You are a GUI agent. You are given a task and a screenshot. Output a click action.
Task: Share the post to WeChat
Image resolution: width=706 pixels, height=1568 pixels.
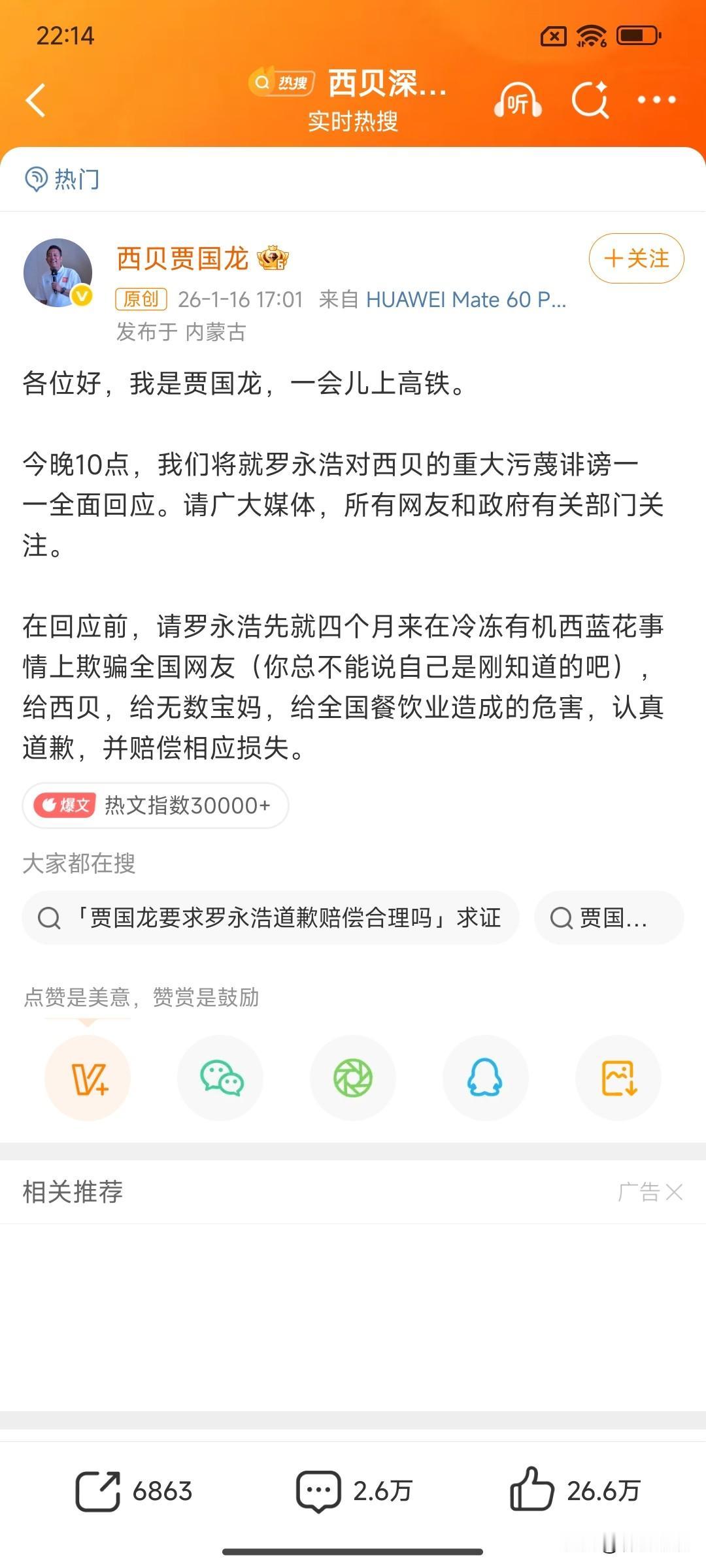(x=220, y=1078)
